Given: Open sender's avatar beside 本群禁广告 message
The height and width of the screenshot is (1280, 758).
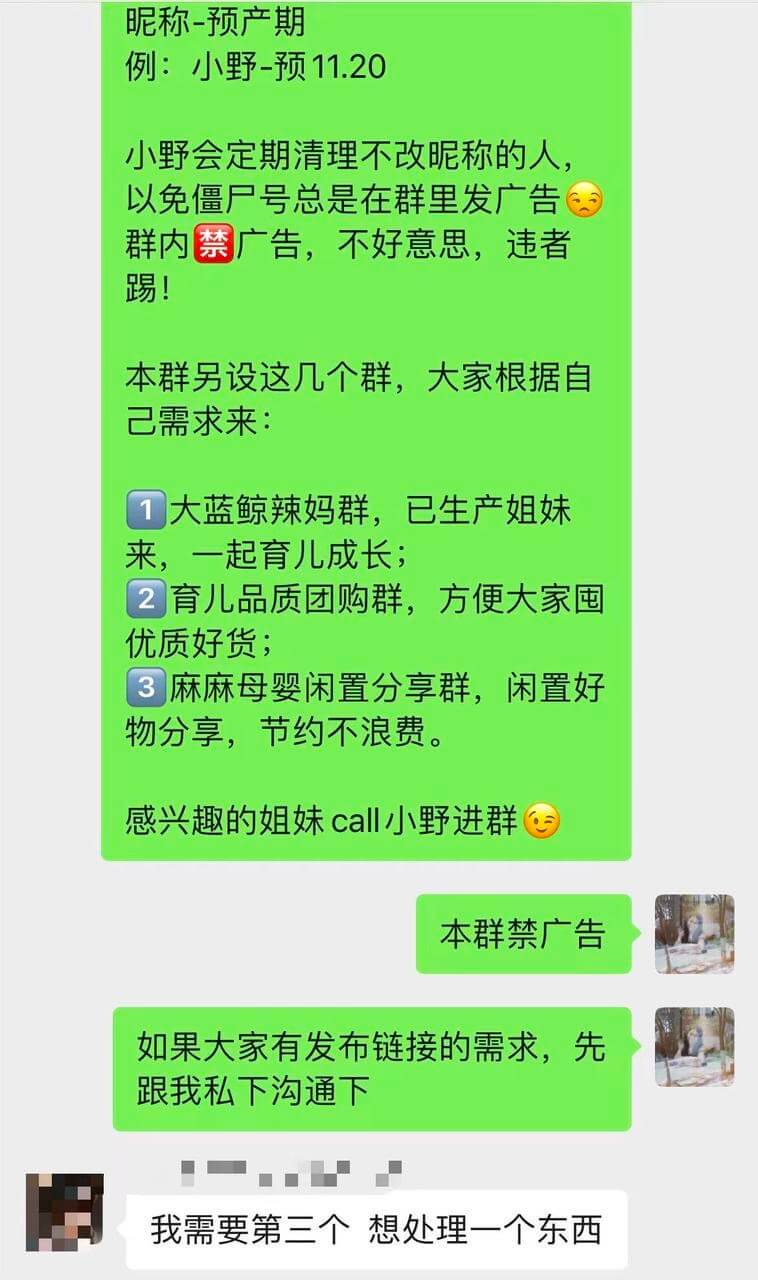Looking at the screenshot, I should [694, 934].
